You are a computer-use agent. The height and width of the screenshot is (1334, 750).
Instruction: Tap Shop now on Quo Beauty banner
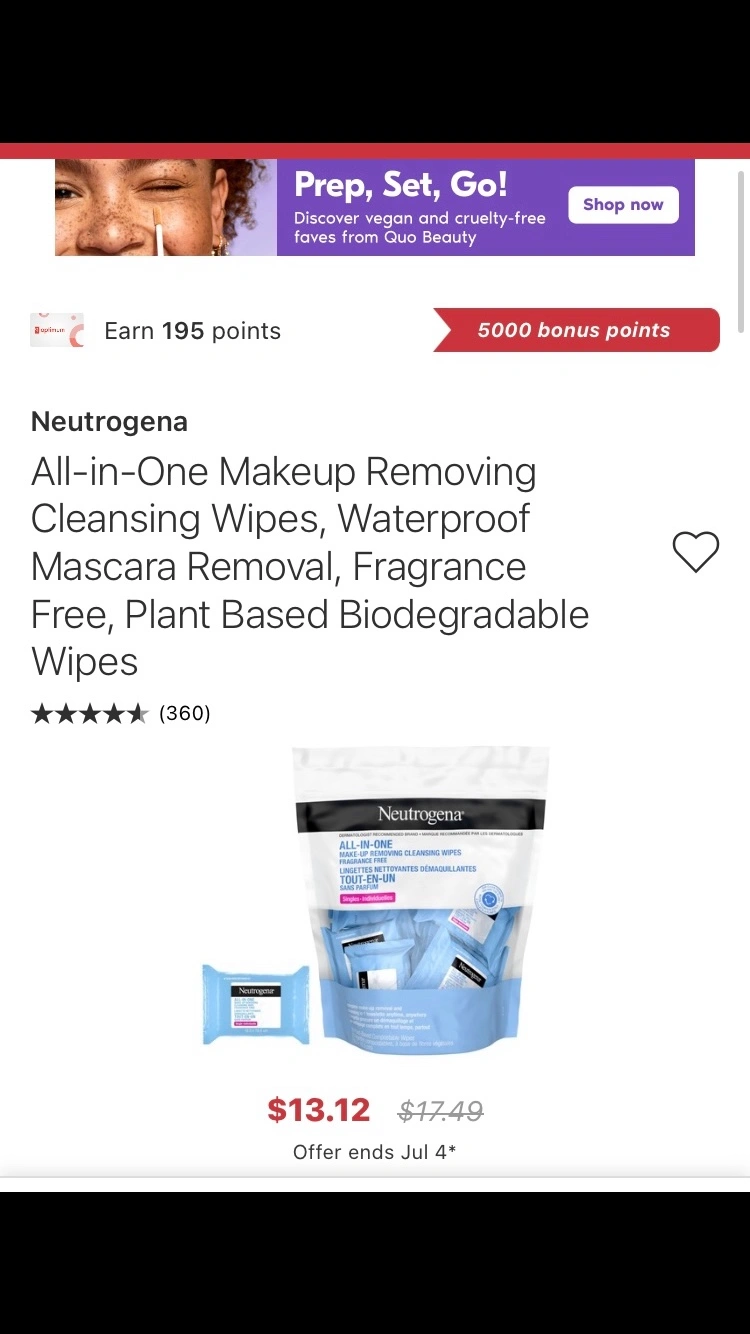point(623,205)
